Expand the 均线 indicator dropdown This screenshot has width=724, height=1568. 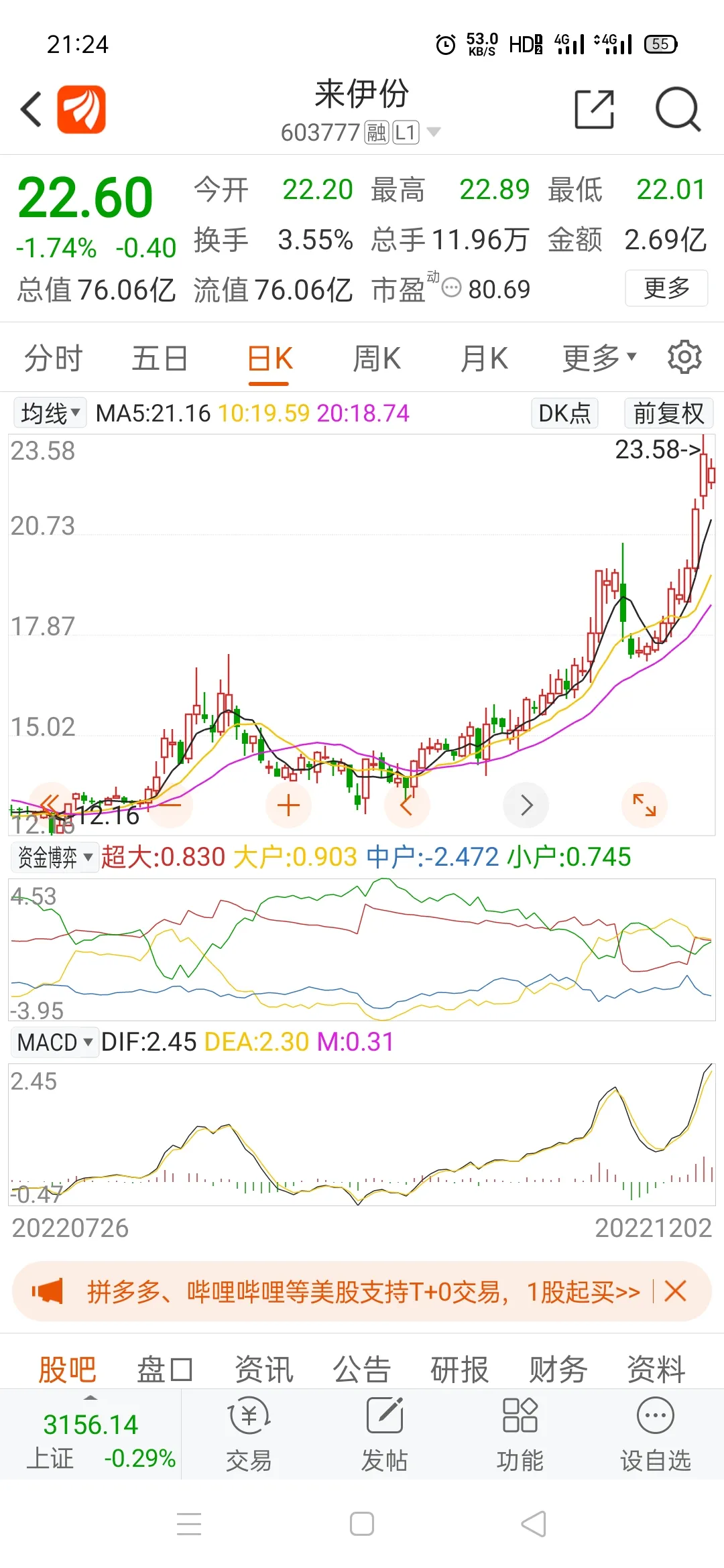coord(50,413)
